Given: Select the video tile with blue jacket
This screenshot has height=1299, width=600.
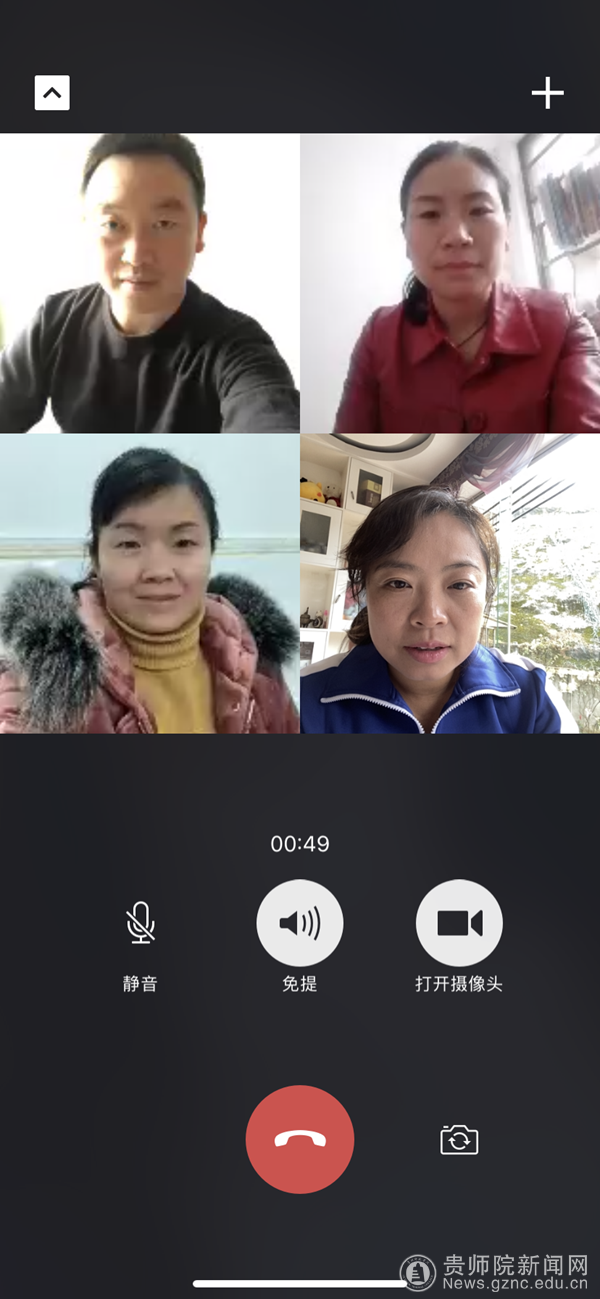Looking at the screenshot, I should point(450,583).
